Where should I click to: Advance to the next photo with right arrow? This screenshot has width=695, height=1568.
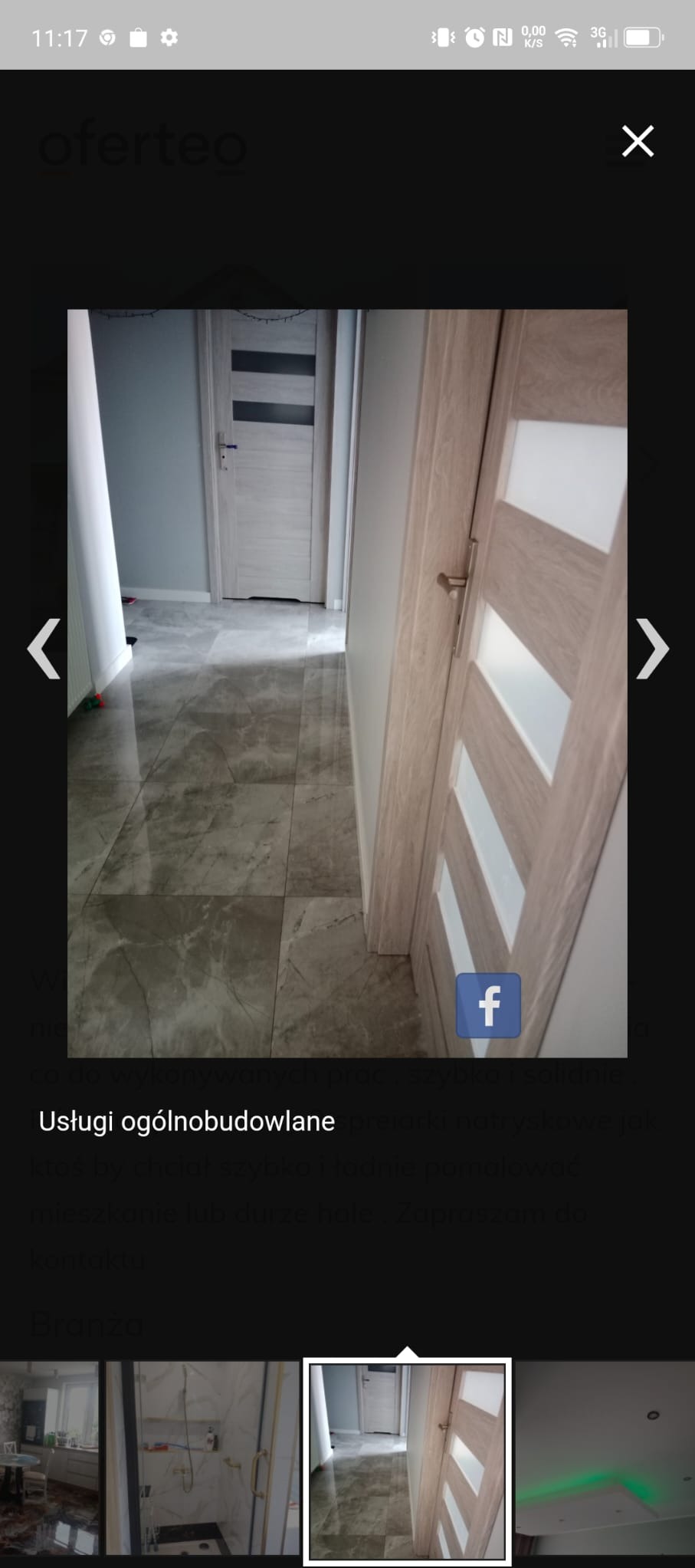pos(651,649)
